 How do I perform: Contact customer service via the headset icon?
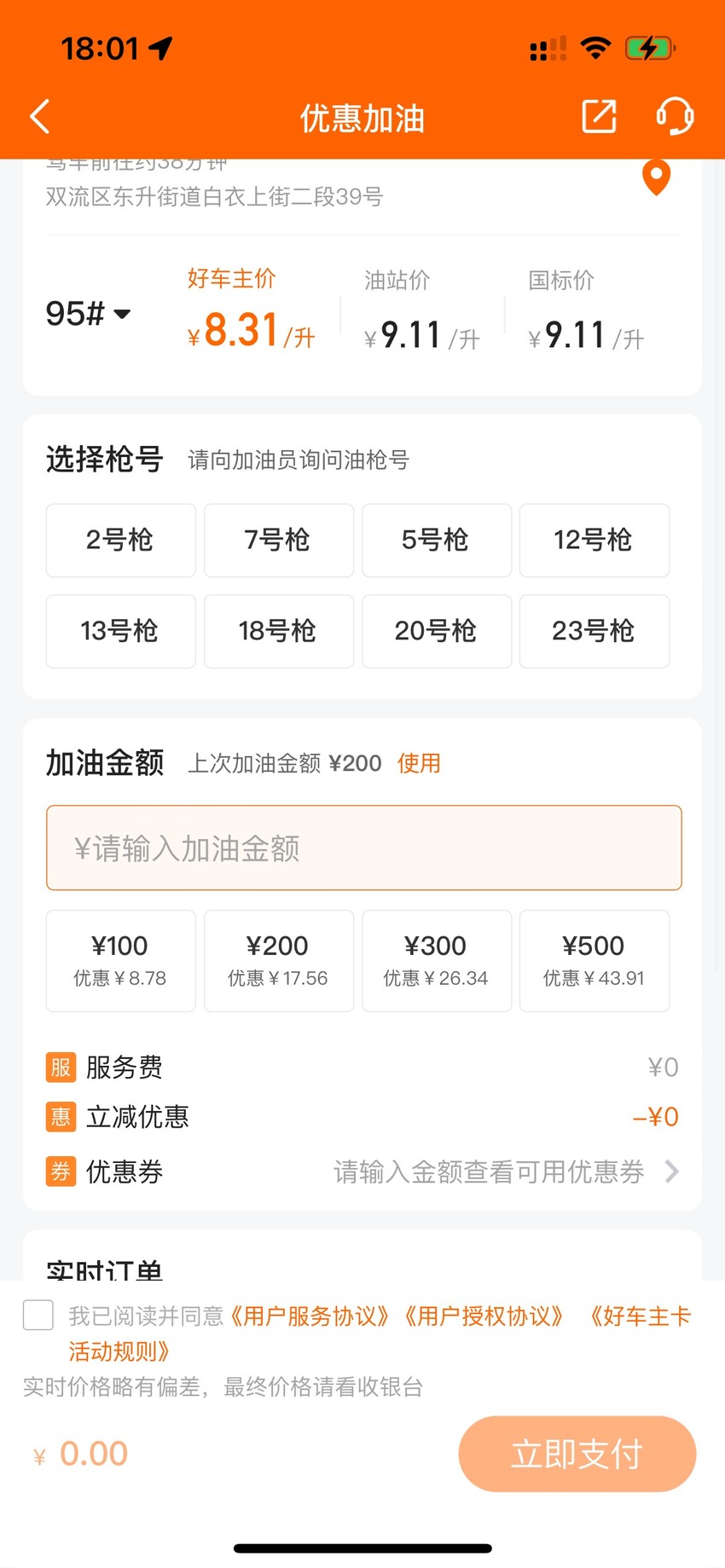[x=675, y=117]
